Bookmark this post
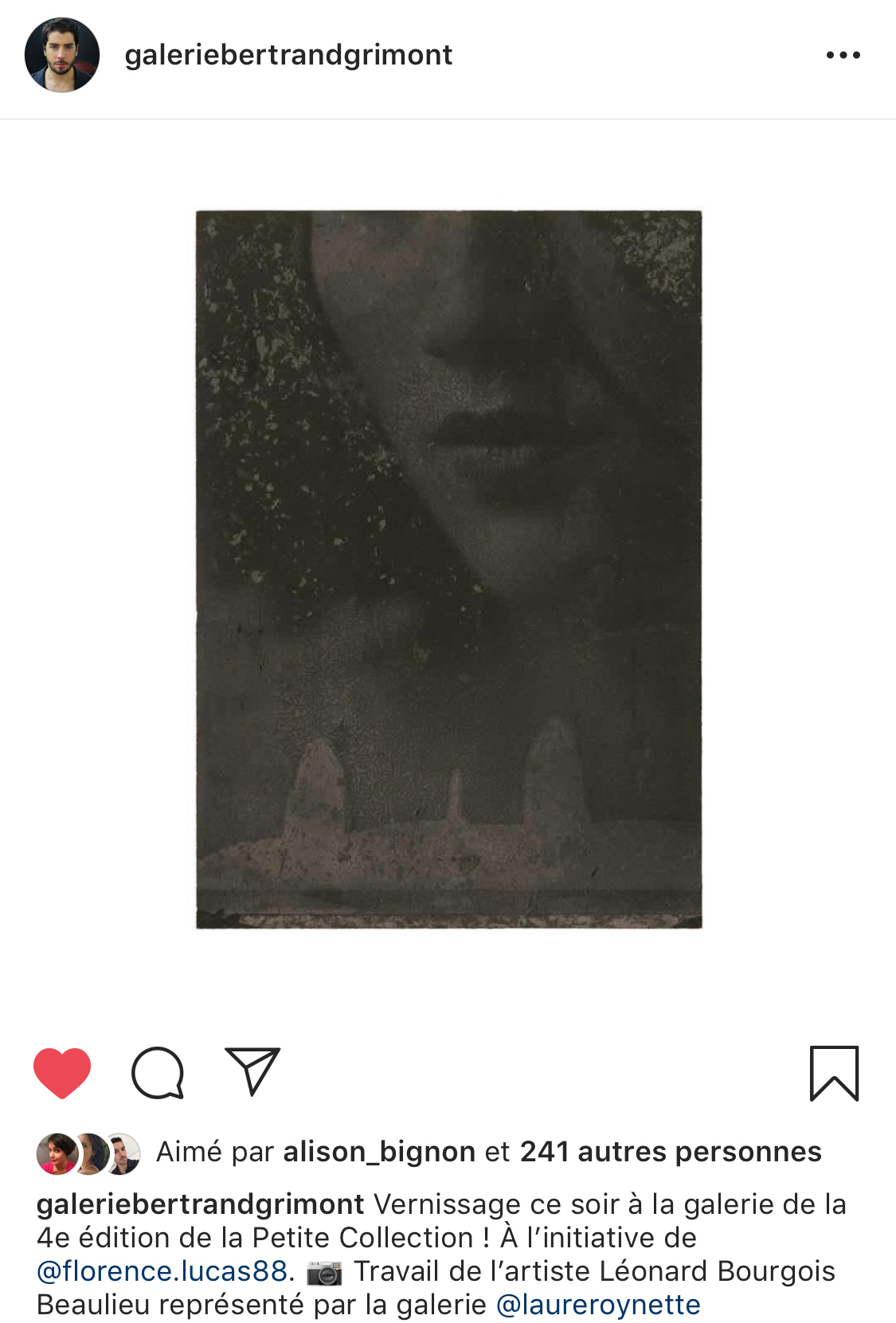896x1323 pixels. pyautogui.click(x=834, y=1073)
